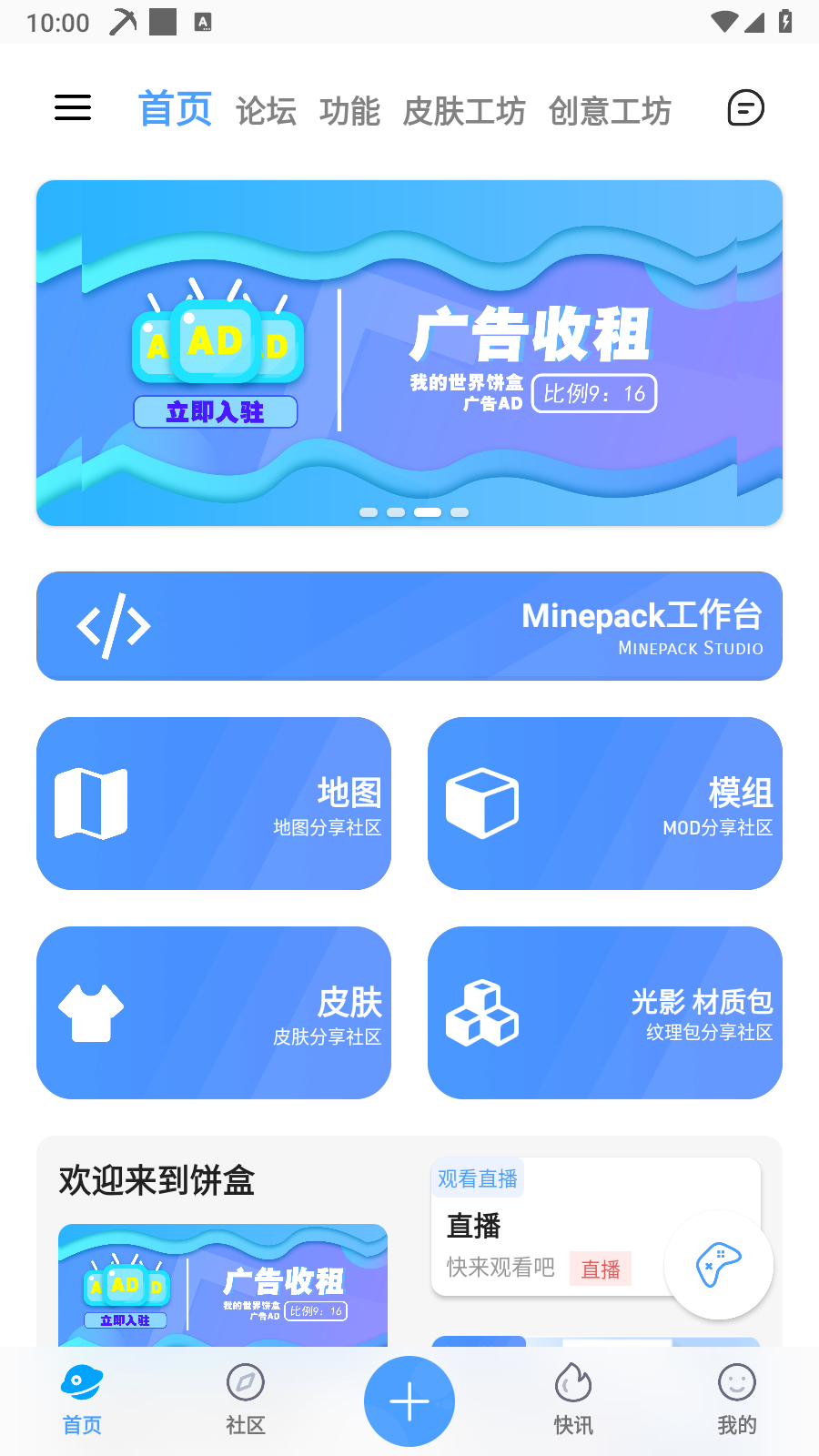This screenshot has height=1456, width=819.
Task: Tap the 观看直播 label on live card
Action: (480, 1178)
